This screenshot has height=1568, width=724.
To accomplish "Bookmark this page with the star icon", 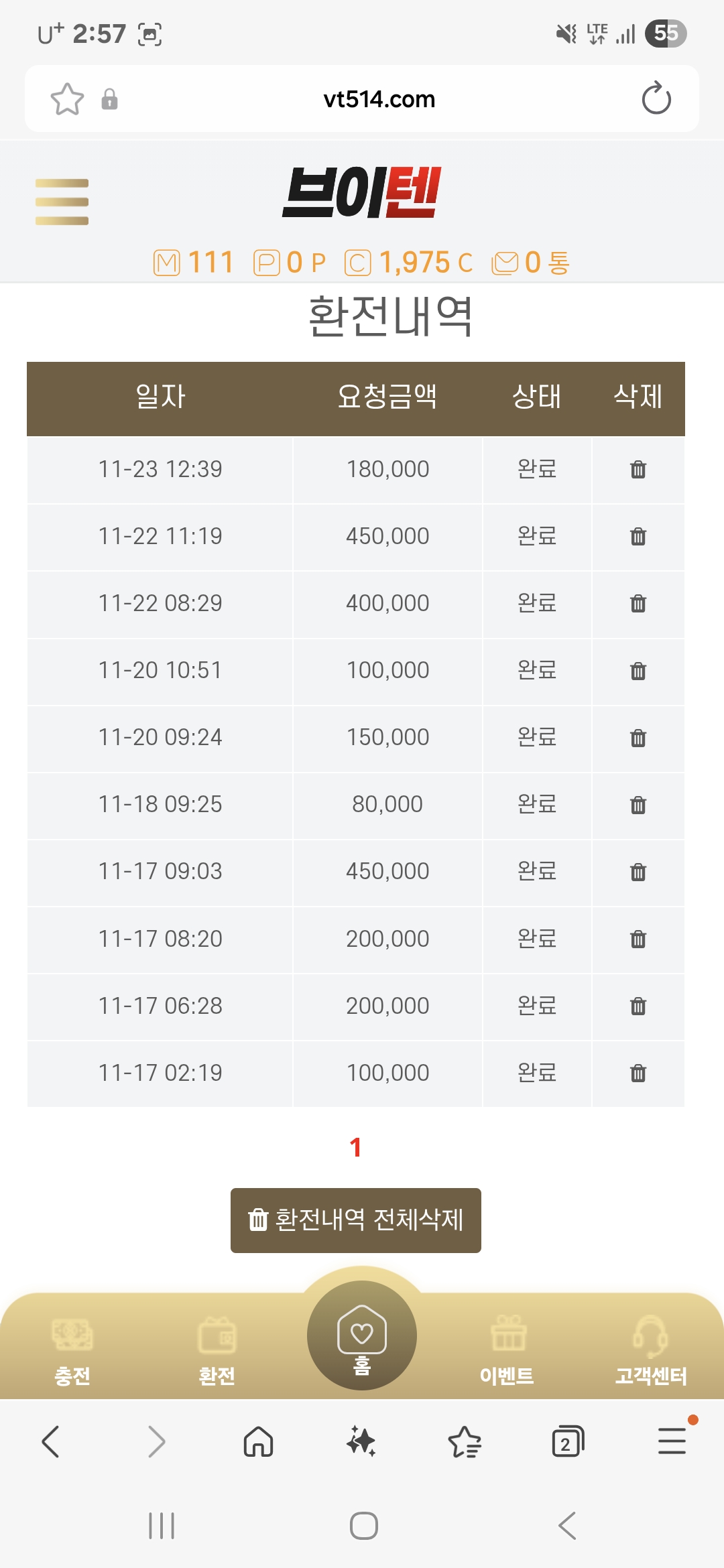I will point(67,99).
